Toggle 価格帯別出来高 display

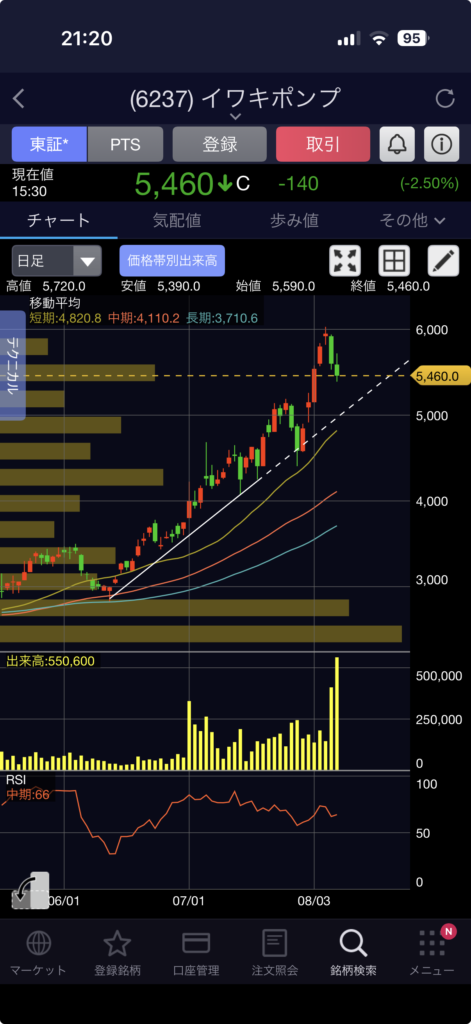tap(172, 261)
